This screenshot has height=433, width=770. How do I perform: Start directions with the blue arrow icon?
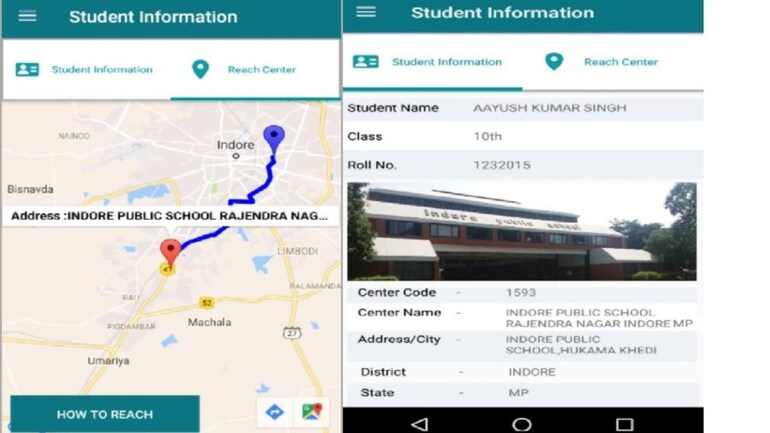pyautogui.click(x=273, y=412)
